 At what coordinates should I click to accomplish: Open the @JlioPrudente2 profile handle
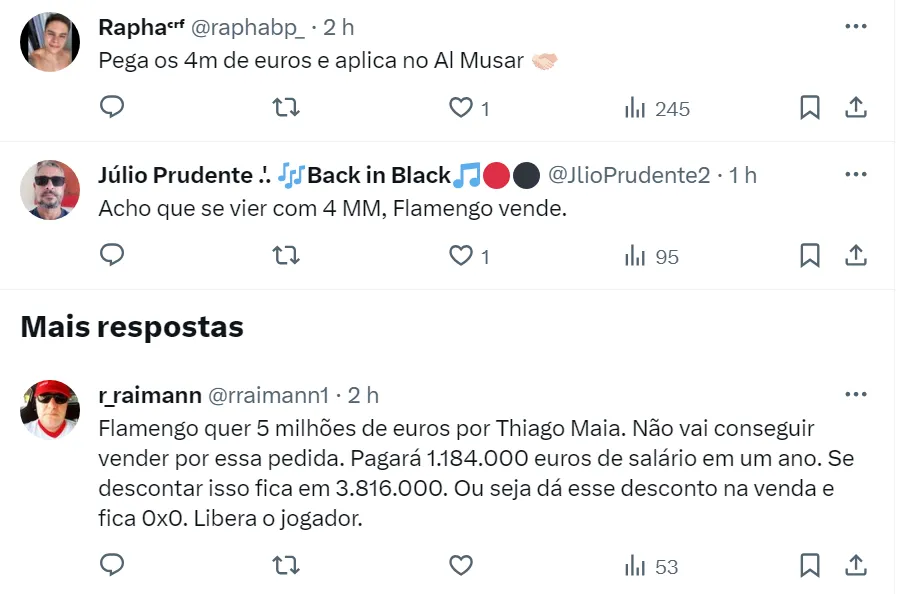628,175
